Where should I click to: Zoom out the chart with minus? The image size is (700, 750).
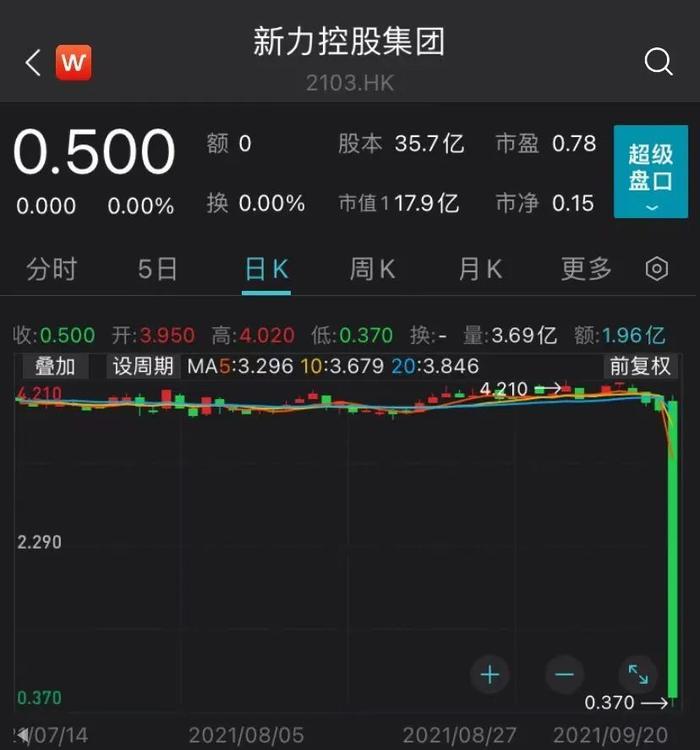(564, 675)
